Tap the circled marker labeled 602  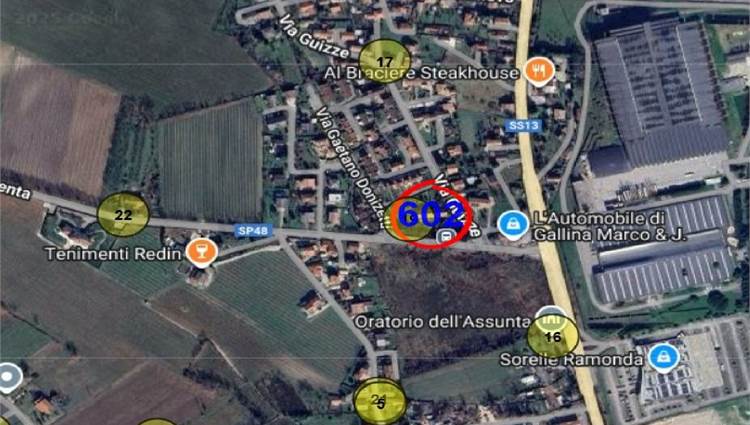click(x=430, y=215)
